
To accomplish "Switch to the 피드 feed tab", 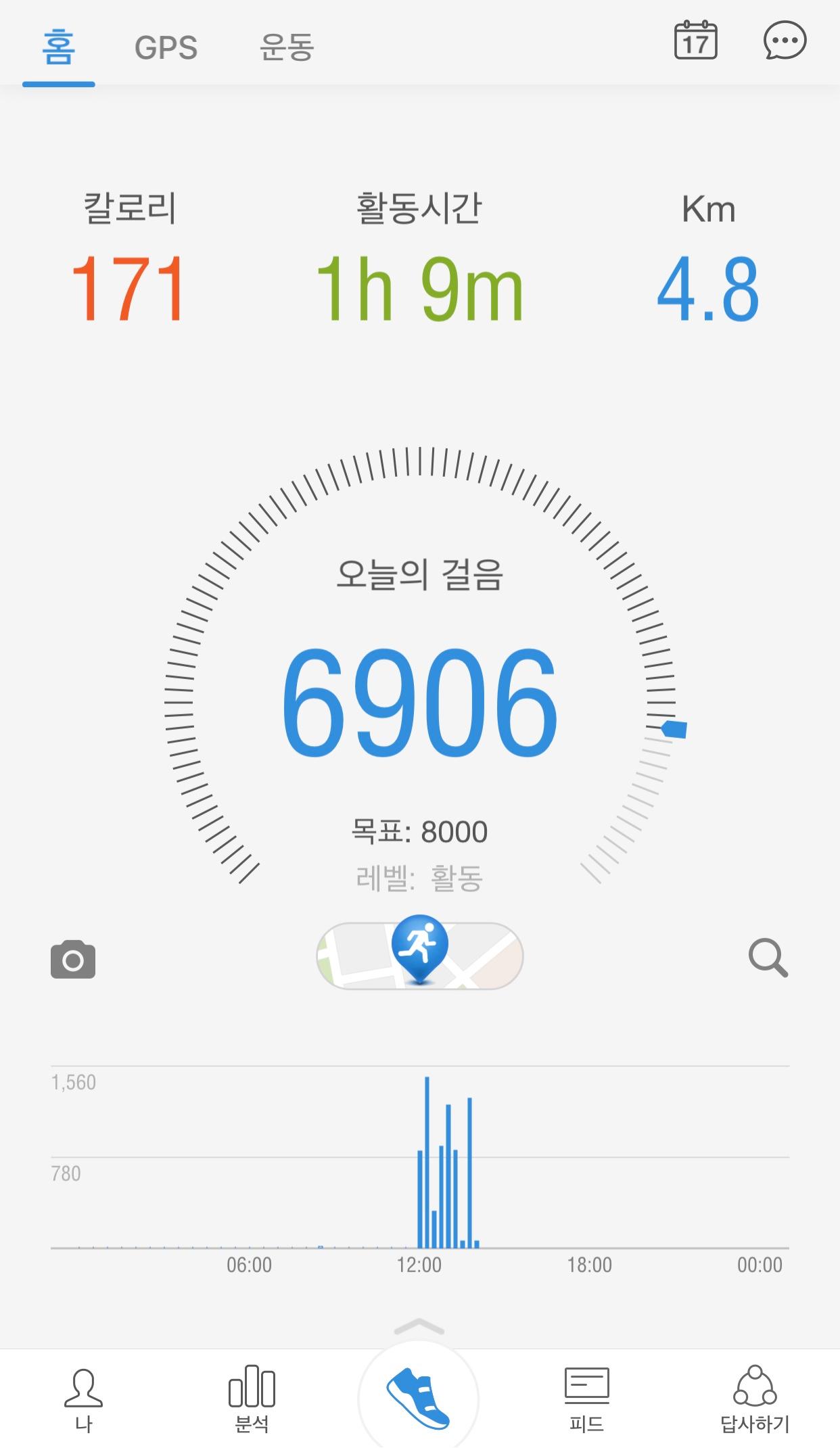I will click(x=586, y=1400).
